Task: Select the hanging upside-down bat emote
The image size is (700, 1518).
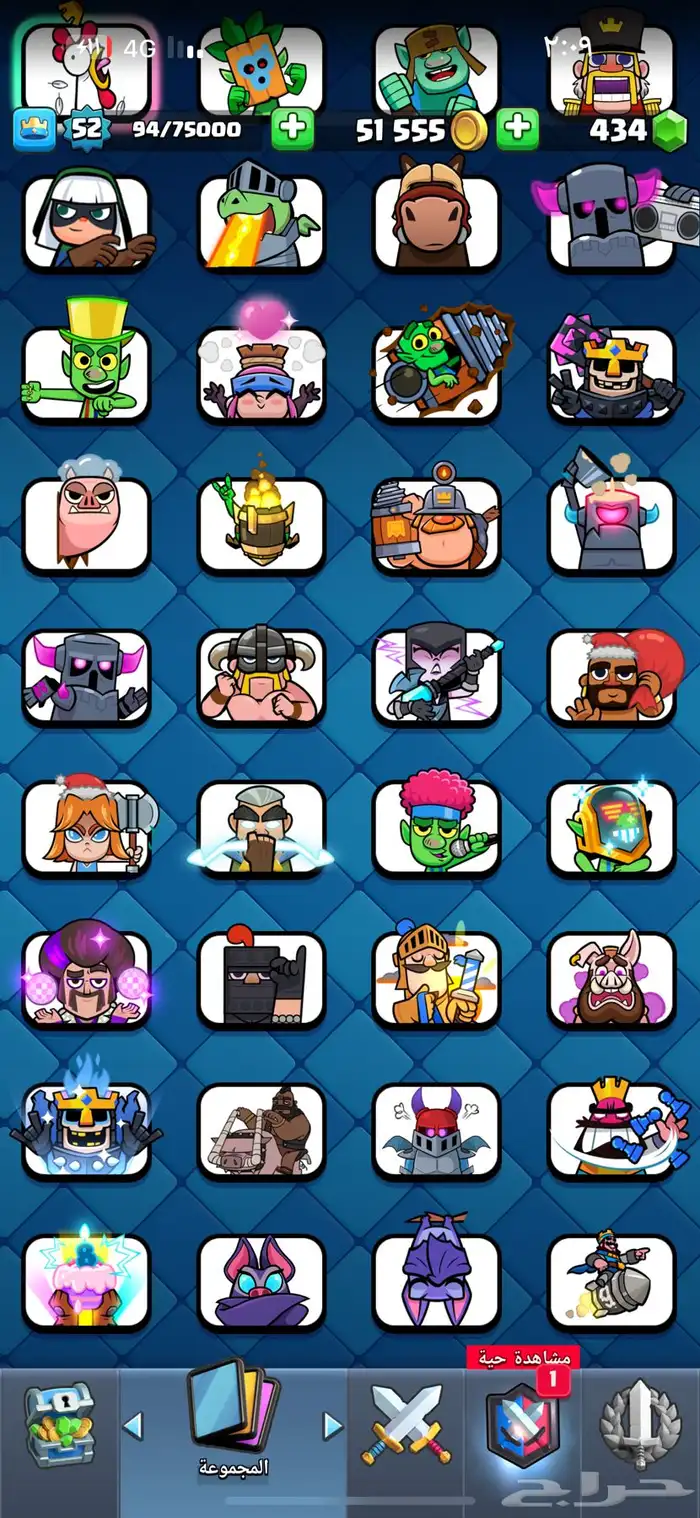Action: 436,1282
